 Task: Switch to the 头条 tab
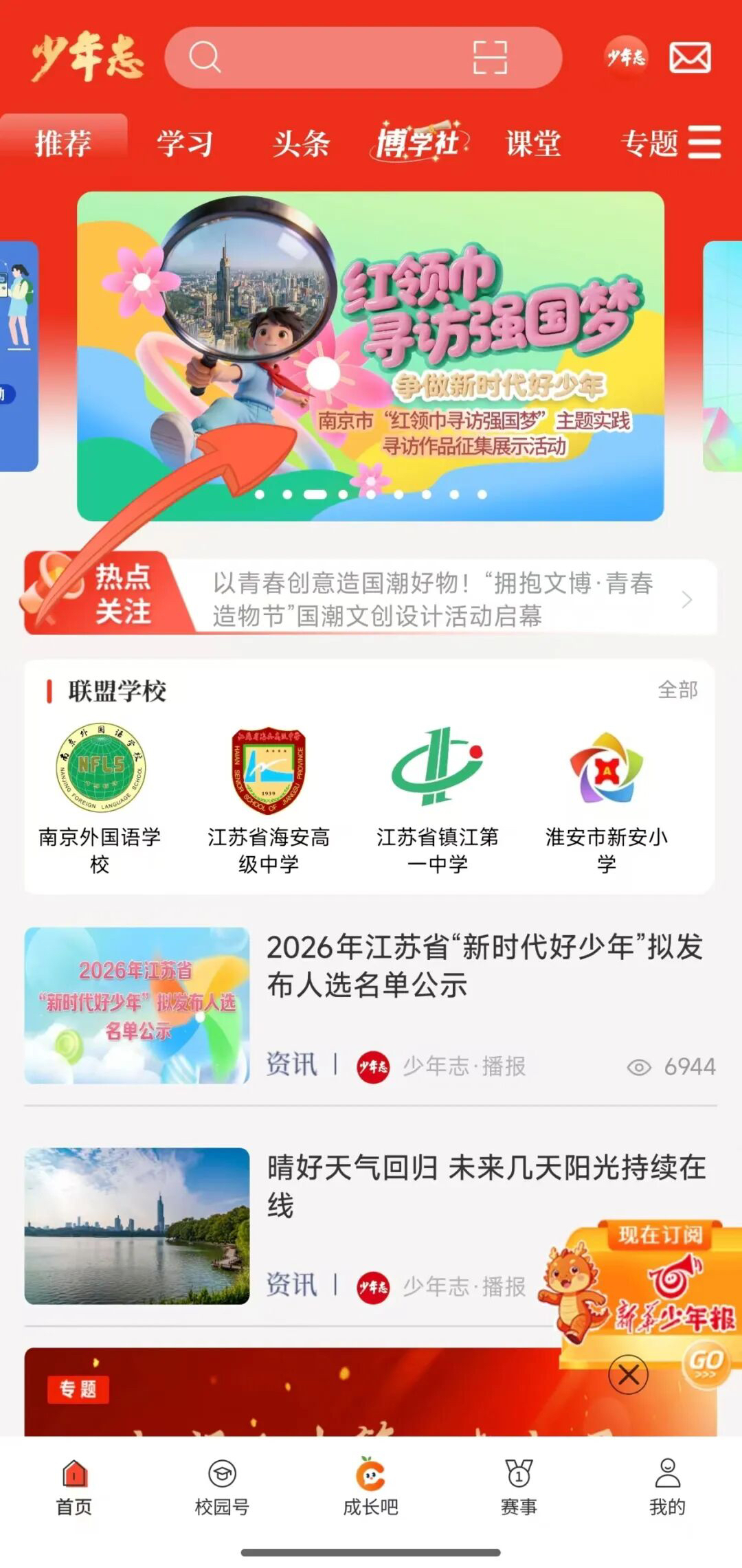click(x=301, y=144)
